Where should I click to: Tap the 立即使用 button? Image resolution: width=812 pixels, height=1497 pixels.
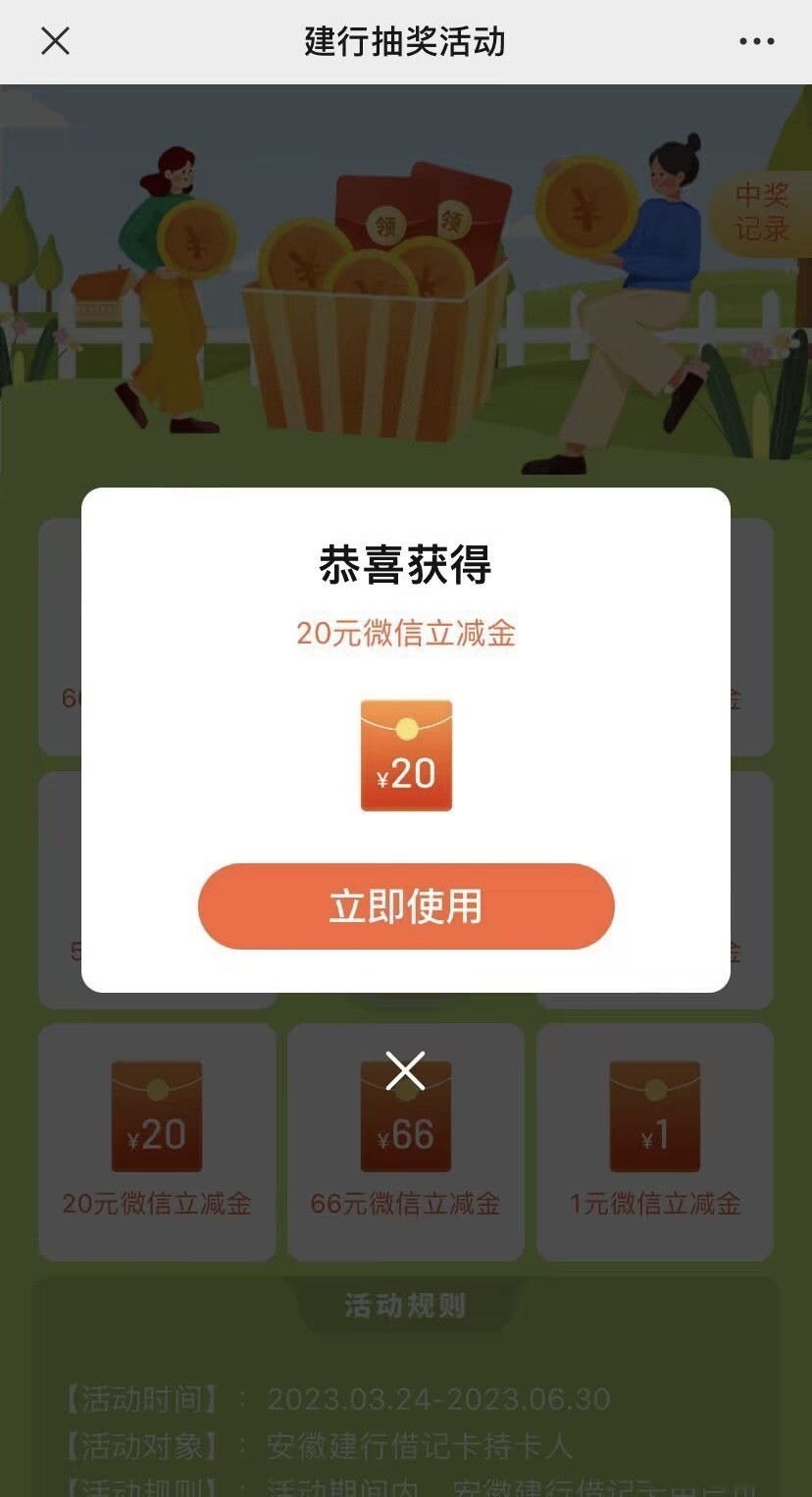406,906
